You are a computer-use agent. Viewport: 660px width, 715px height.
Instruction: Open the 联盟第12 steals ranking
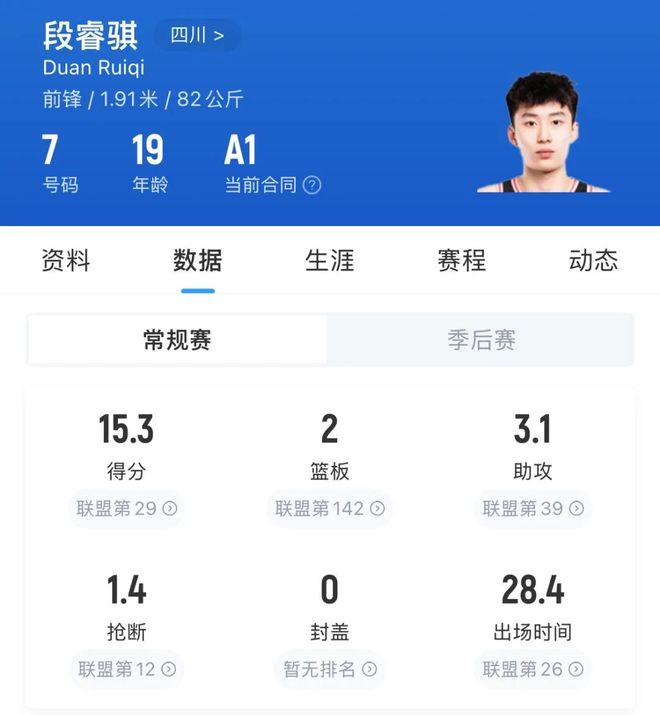pyautogui.click(x=127, y=669)
